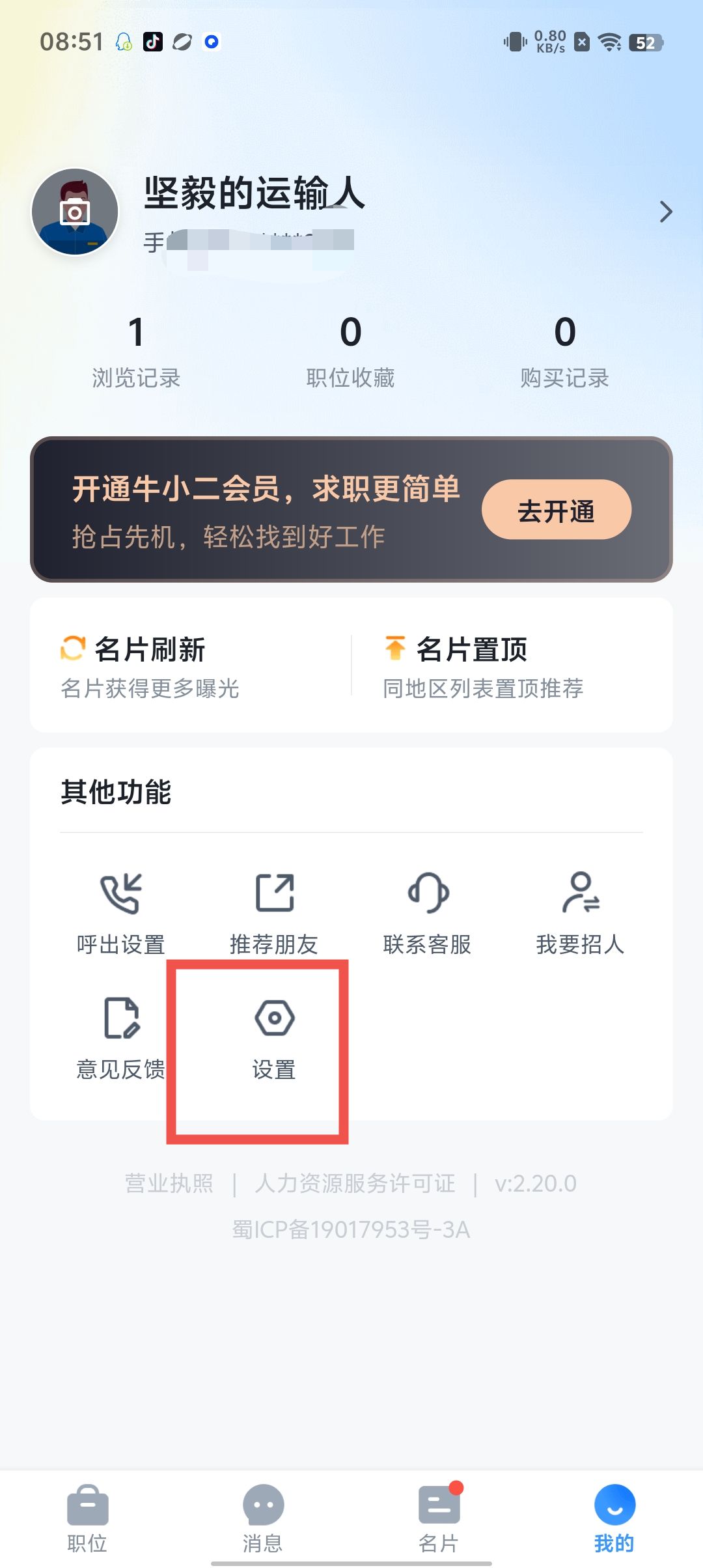Open 设置 settings
This screenshot has height=1568, width=703.
tap(274, 1037)
